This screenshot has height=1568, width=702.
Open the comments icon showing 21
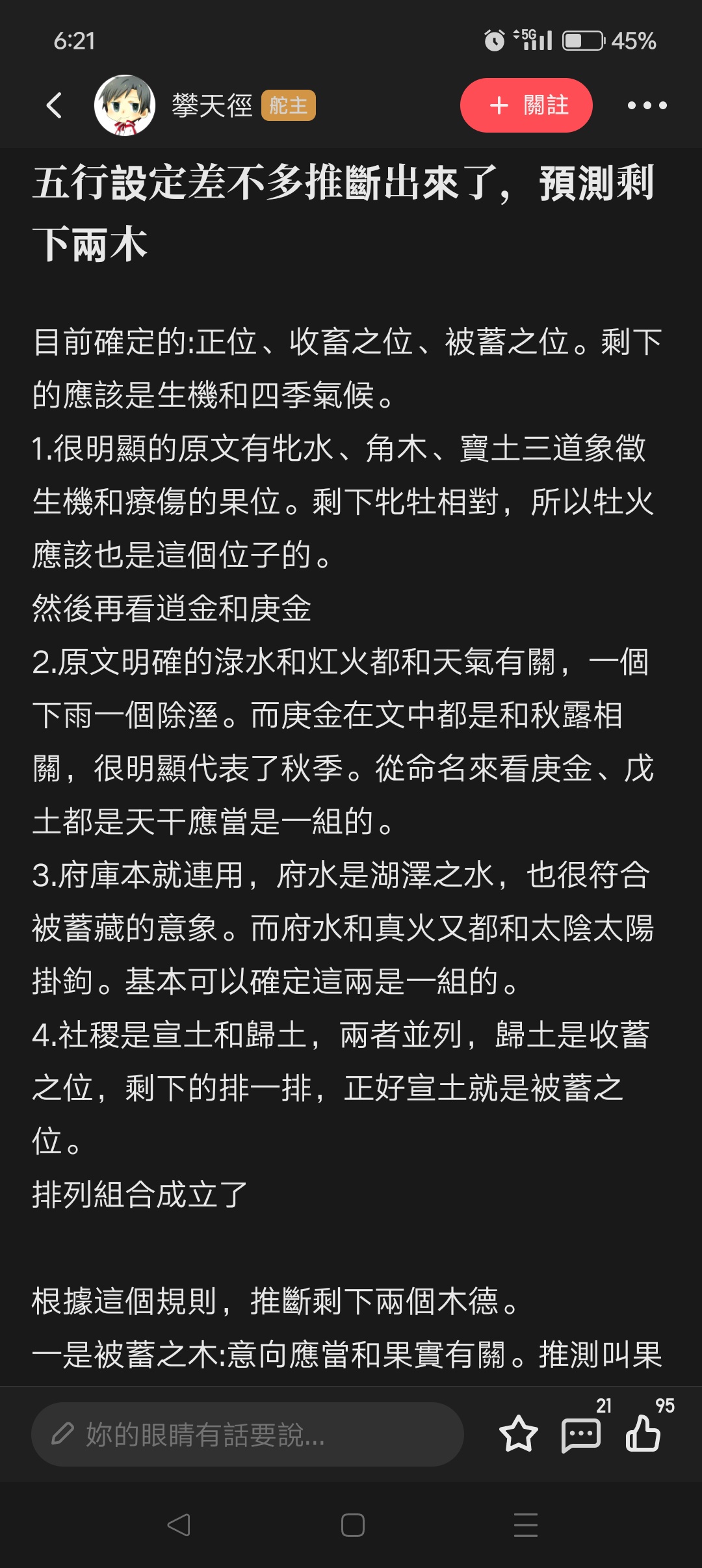coord(581,1433)
